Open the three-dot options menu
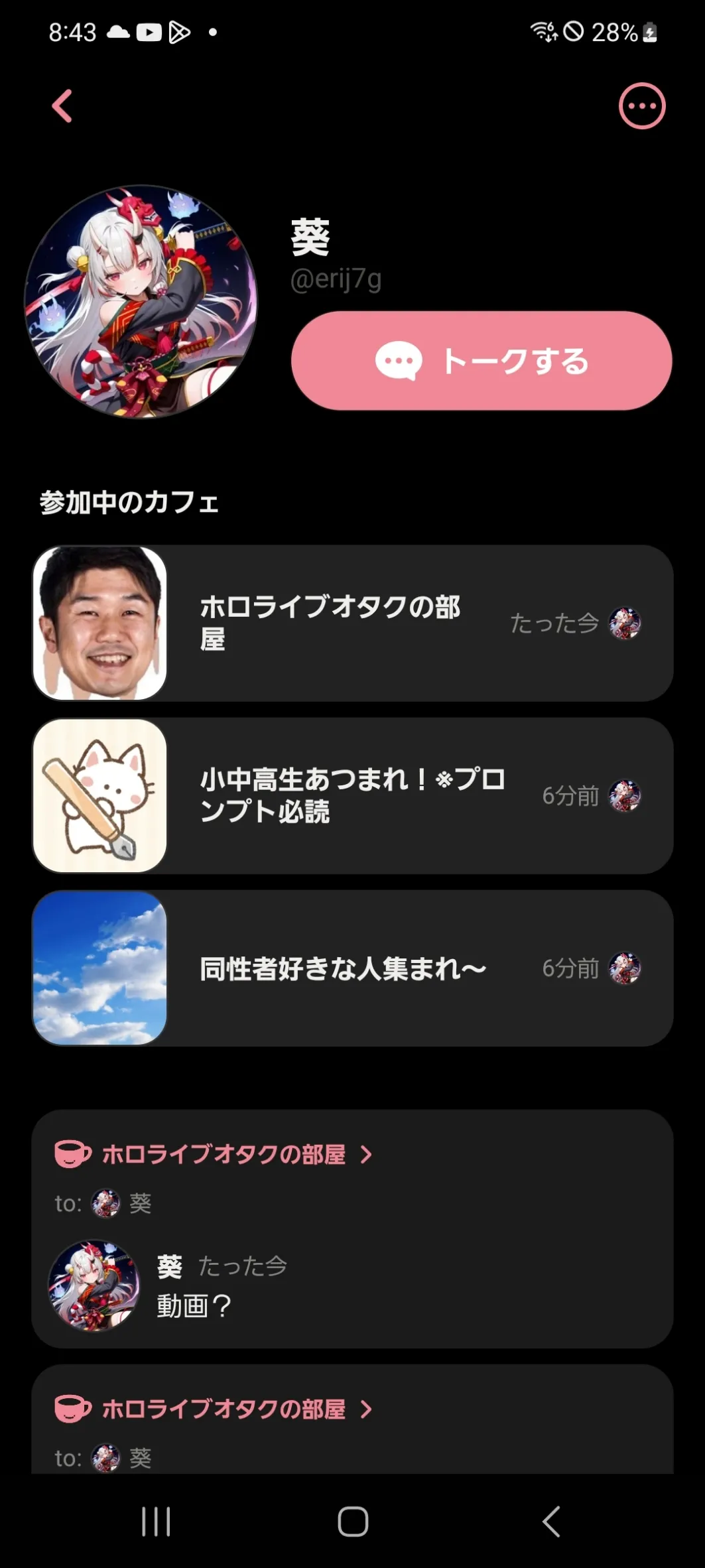This screenshot has width=705, height=1568. click(641, 106)
